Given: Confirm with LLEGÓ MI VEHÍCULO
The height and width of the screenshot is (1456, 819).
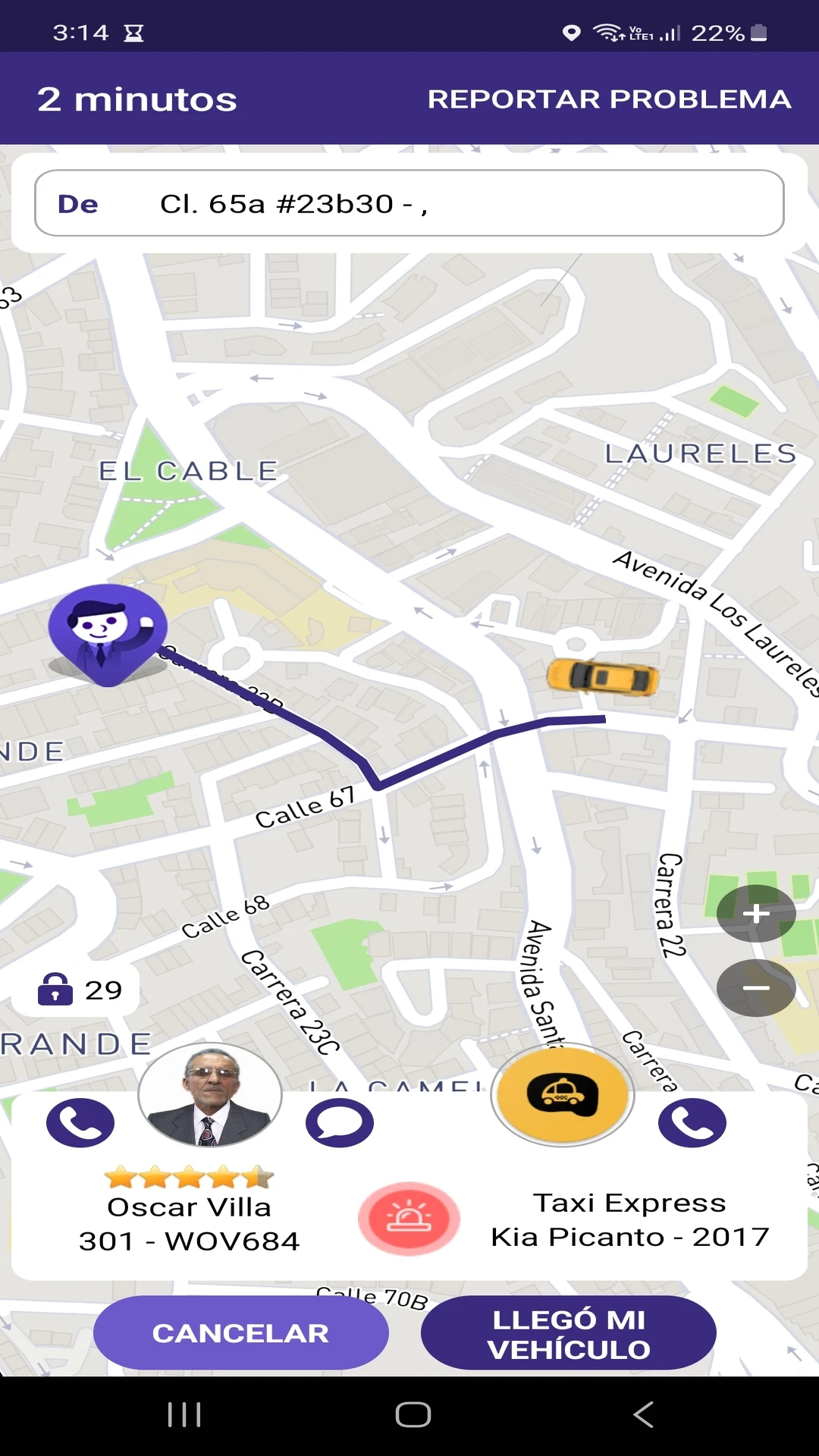Looking at the screenshot, I should [569, 1332].
